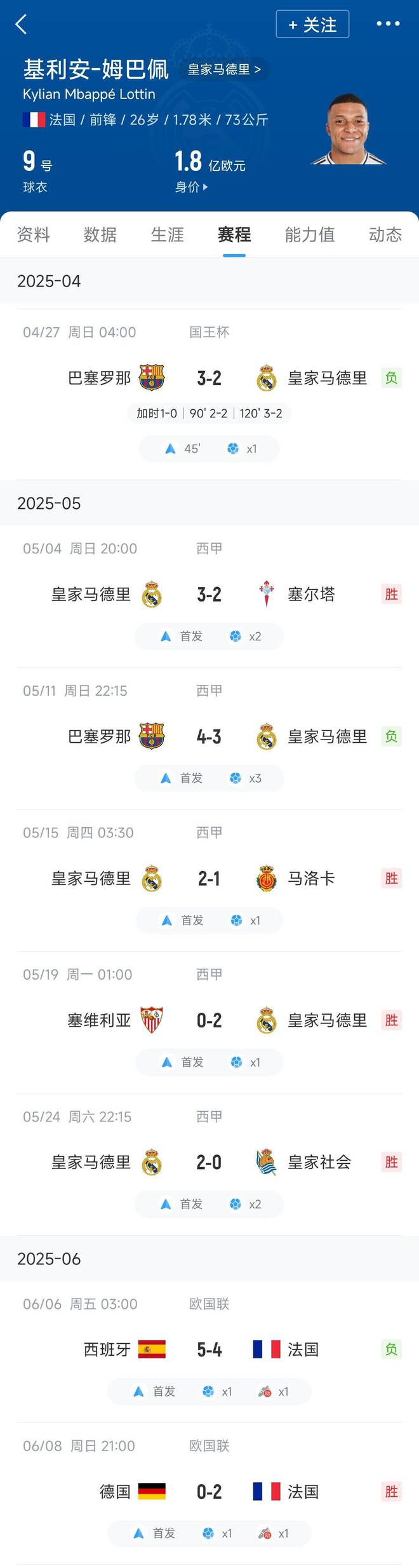This screenshot has height=1568, width=419.
Task: Open the 06/08 德国 vs 法国 match
Action: [209, 1491]
